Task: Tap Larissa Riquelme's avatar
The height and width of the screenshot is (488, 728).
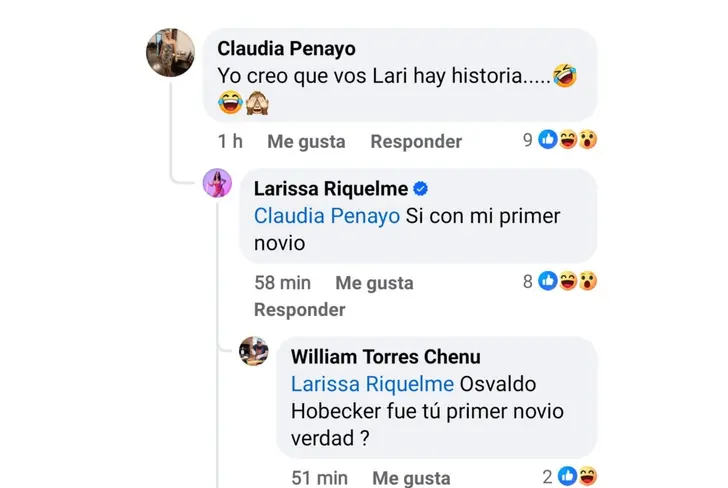Action: click(218, 184)
